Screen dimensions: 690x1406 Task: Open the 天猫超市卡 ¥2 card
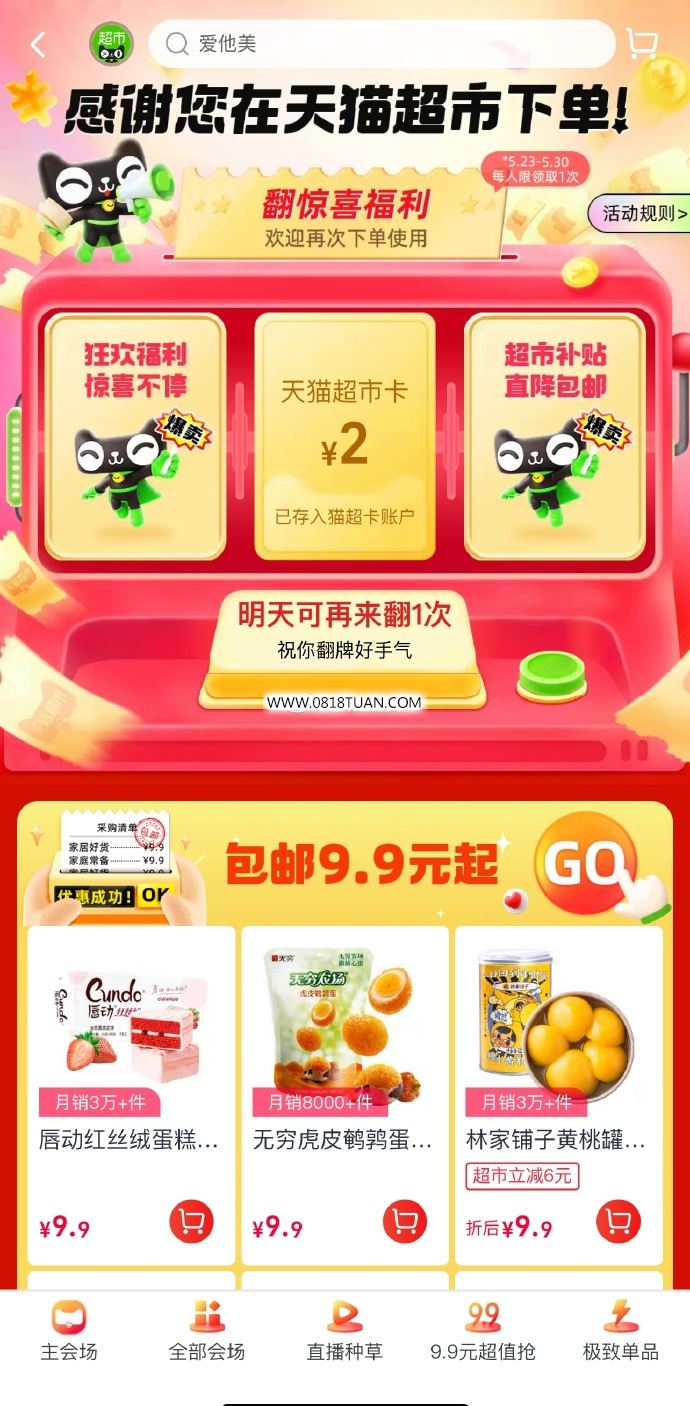click(345, 437)
